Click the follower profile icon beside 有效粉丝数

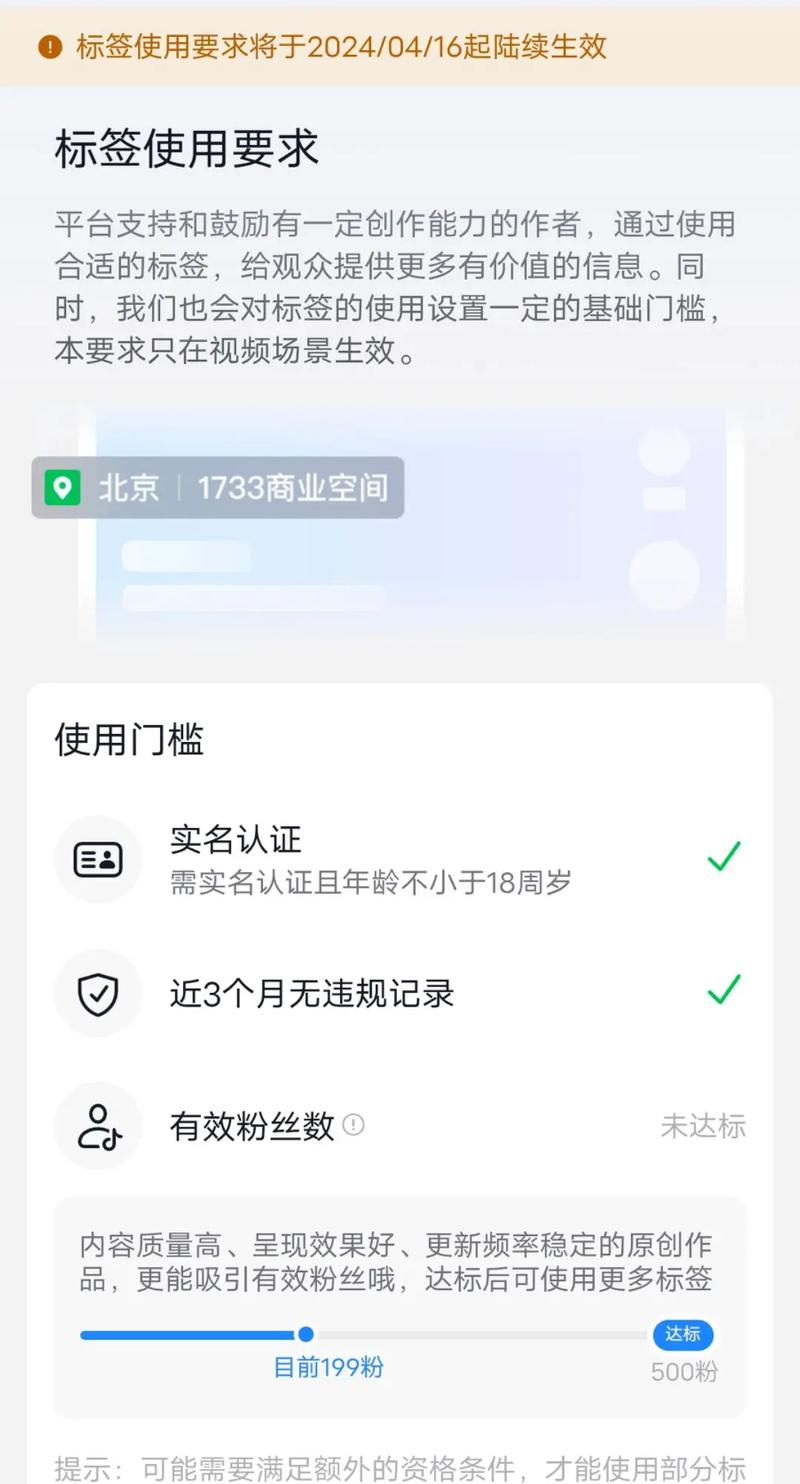(x=98, y=1126)
